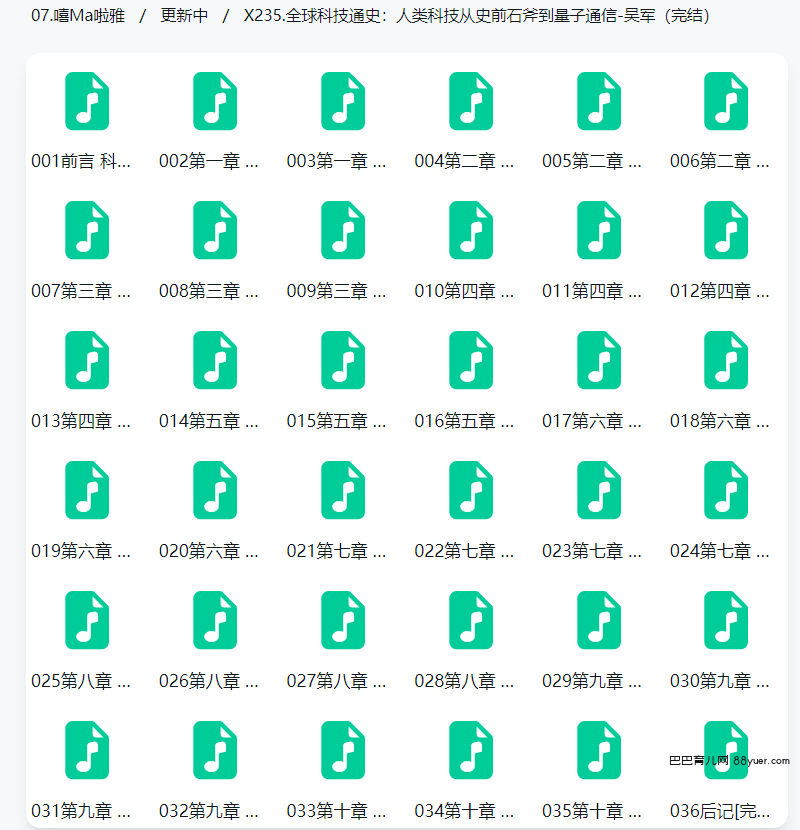This screenshot has height=830, width=800.
Task: Play file 012第四章
Action: click(726, 231)
